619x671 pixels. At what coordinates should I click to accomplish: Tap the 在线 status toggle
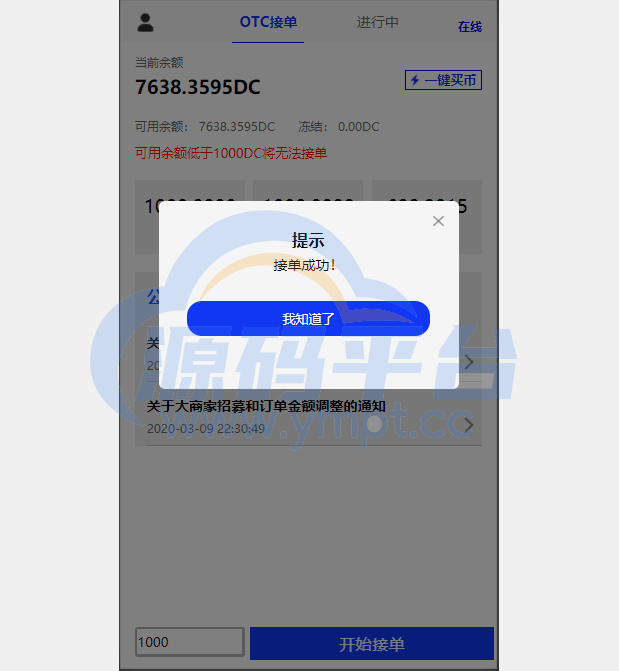470,27
